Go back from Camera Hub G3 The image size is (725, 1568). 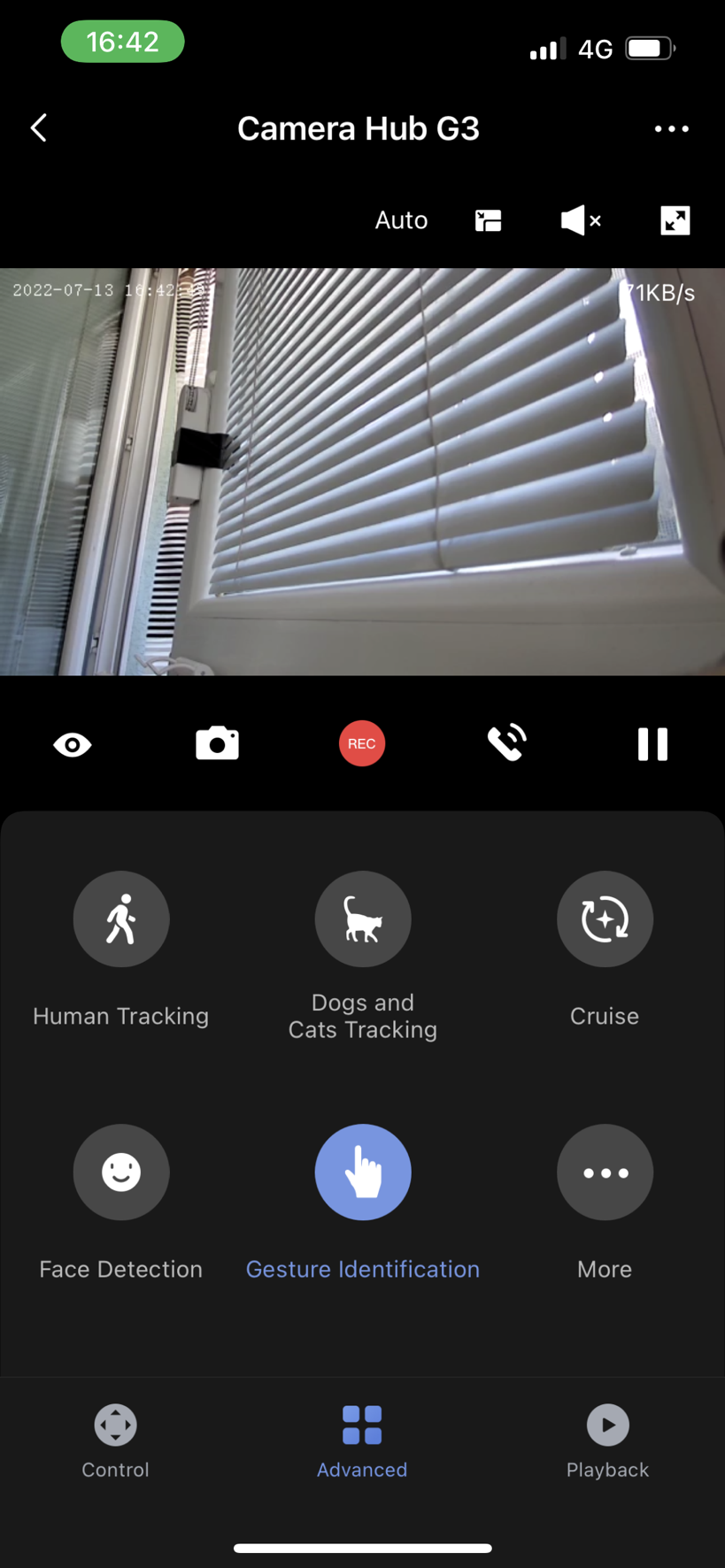(39, 128)
